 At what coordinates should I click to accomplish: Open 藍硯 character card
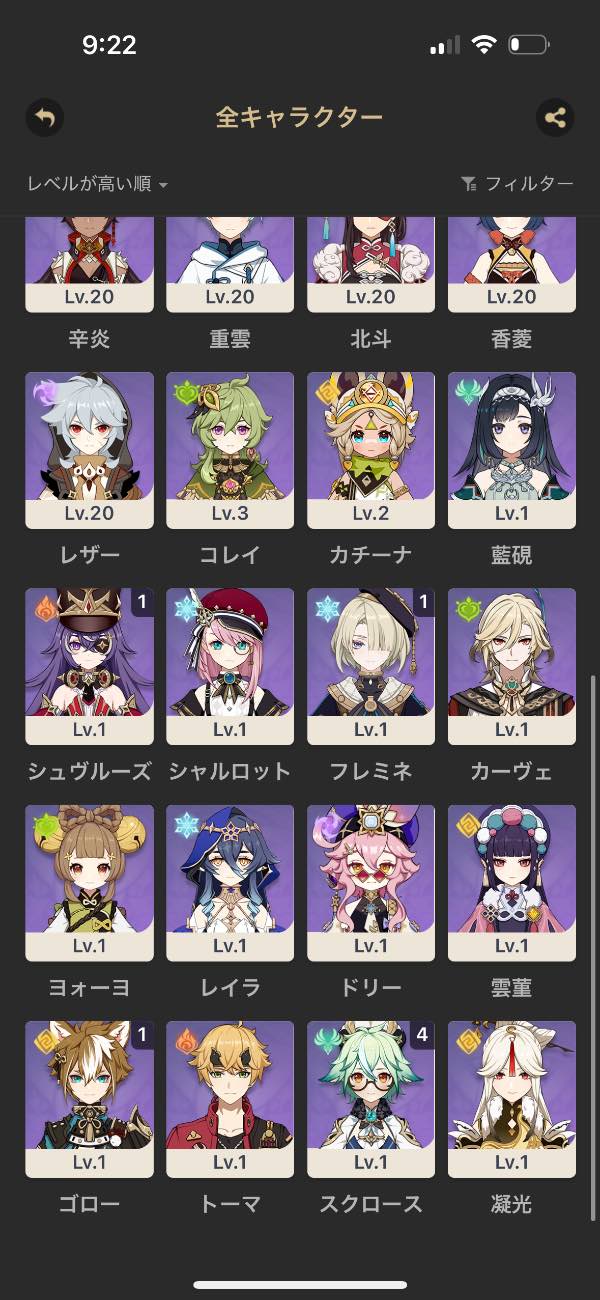coord(512,450)
